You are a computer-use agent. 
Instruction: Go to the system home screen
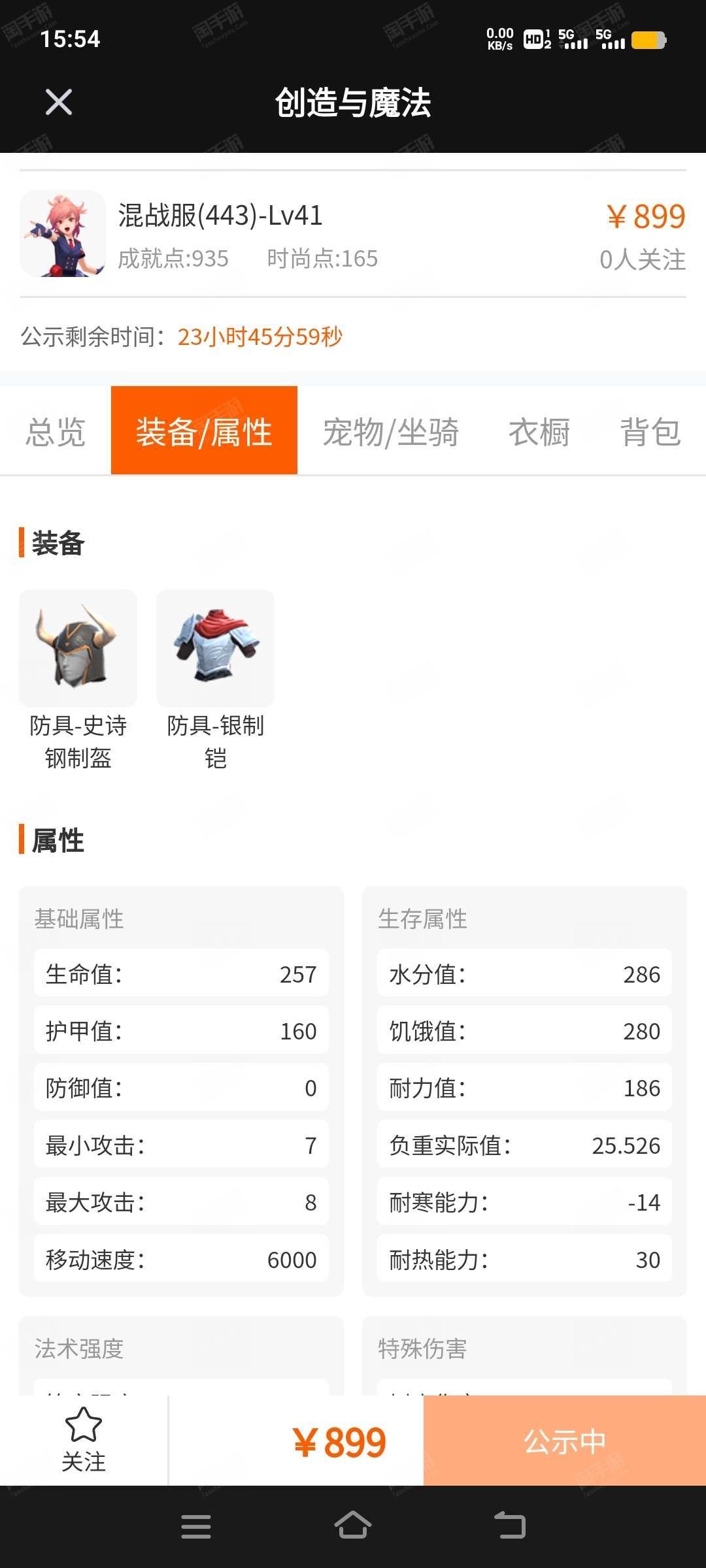(353, 1526)
